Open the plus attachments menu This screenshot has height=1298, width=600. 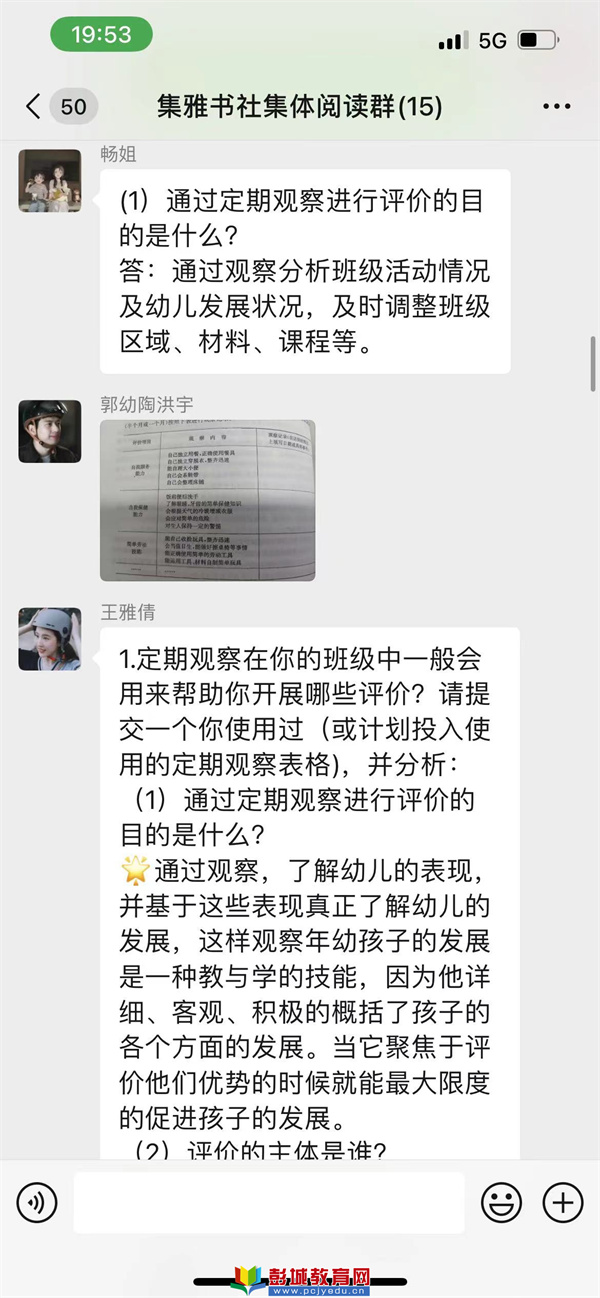pyautogui.click(x=562, y=1202)
